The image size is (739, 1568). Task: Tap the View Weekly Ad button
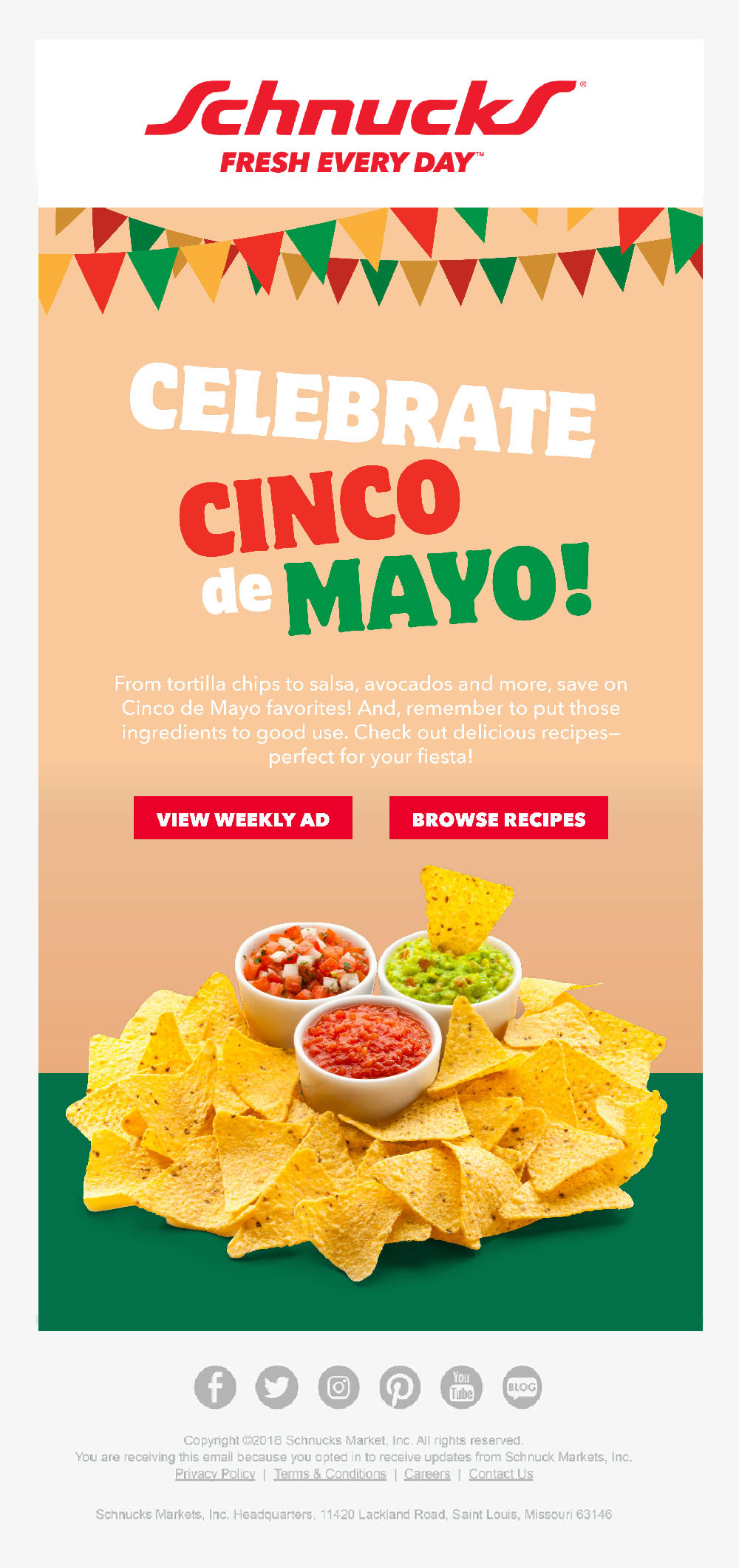[242, 818]
